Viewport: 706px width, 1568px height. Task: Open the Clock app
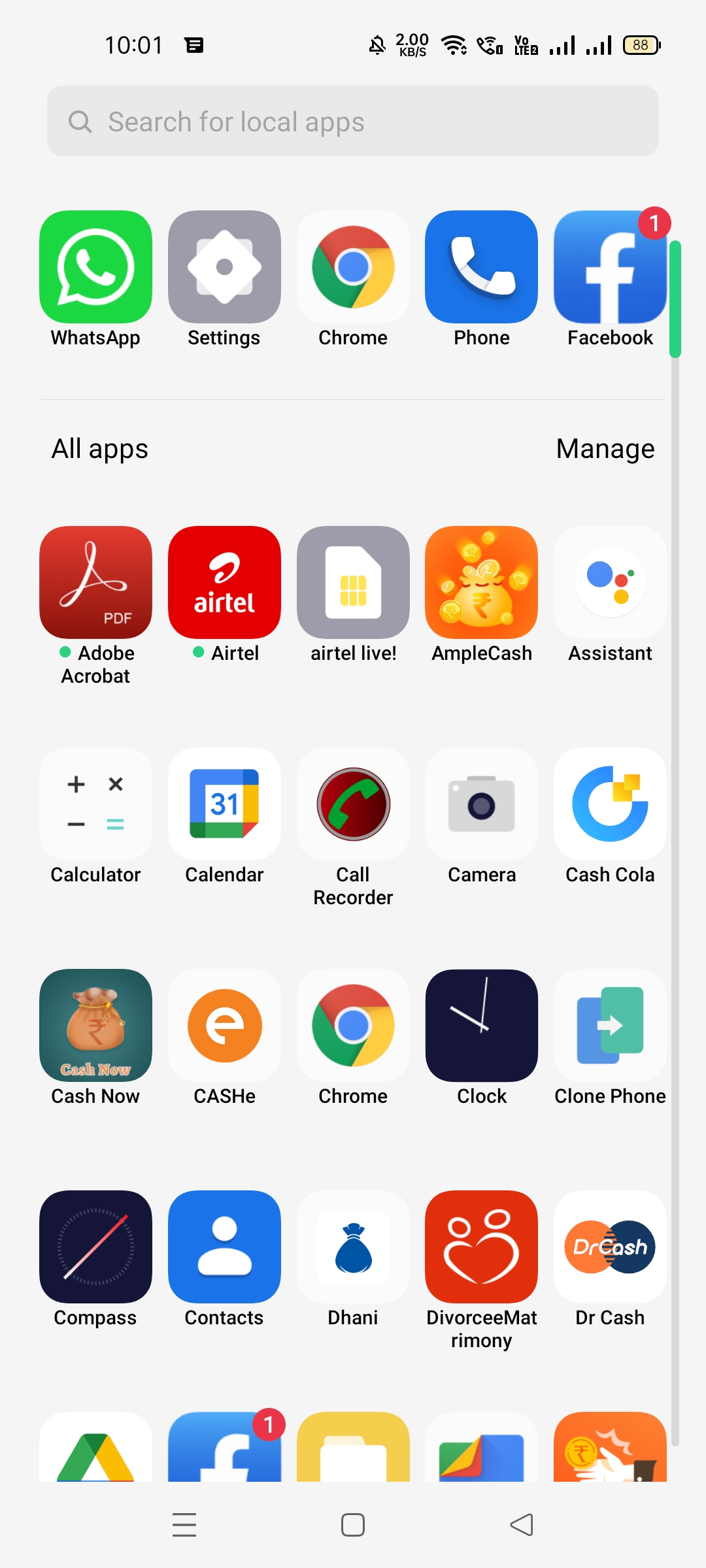click(481, 1026)
